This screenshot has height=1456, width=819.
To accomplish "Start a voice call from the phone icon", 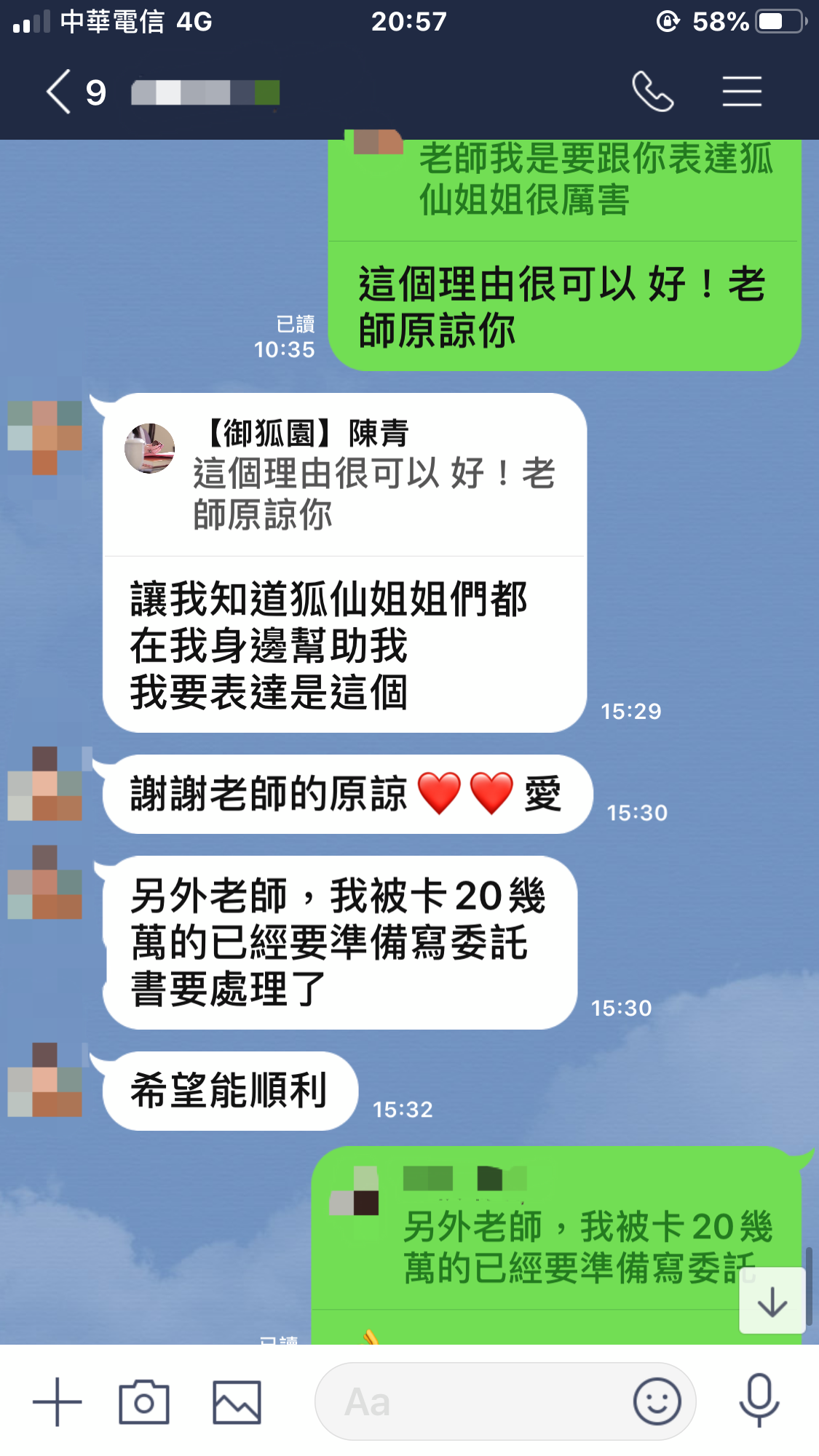I will click(x=652, y=92).
